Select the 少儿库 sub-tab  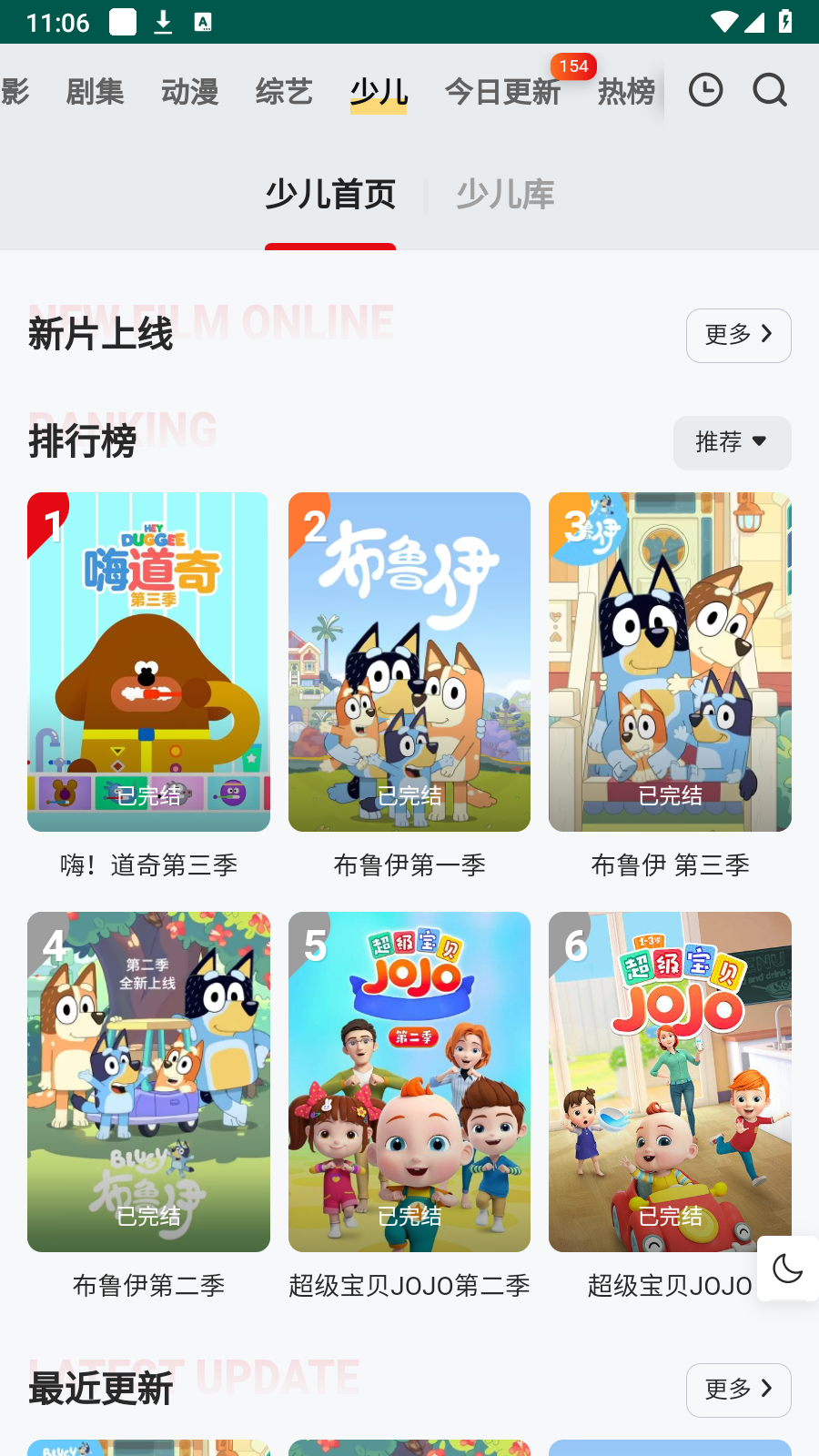[505, 195]
